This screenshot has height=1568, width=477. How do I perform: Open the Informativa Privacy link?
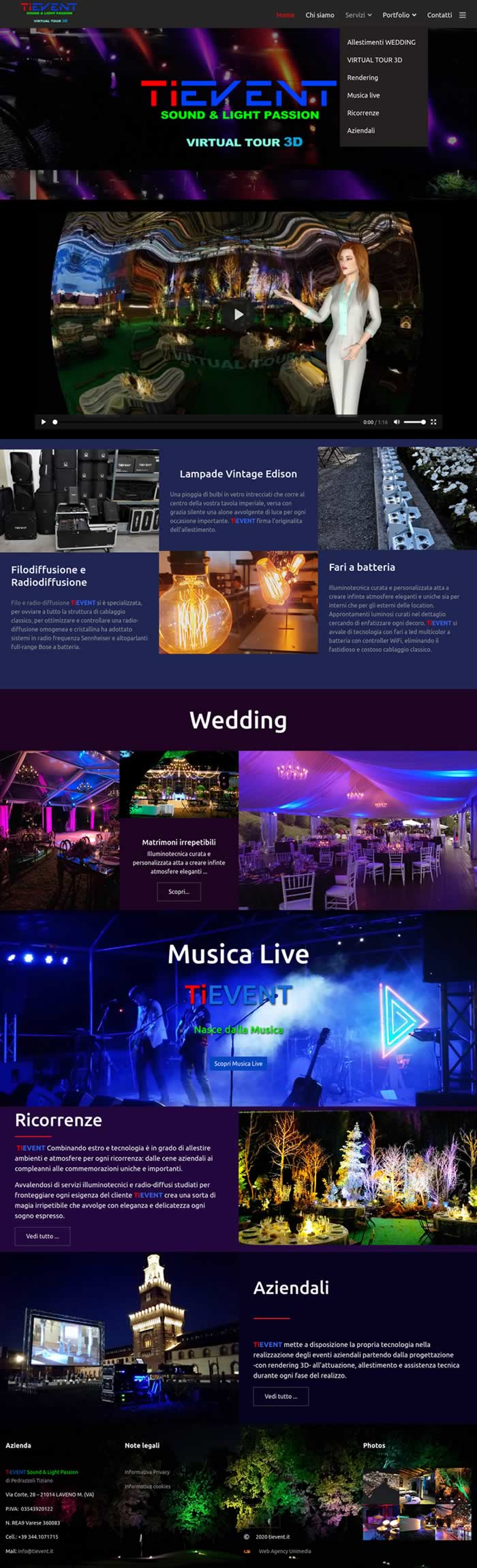click(x=147, y=1472)
